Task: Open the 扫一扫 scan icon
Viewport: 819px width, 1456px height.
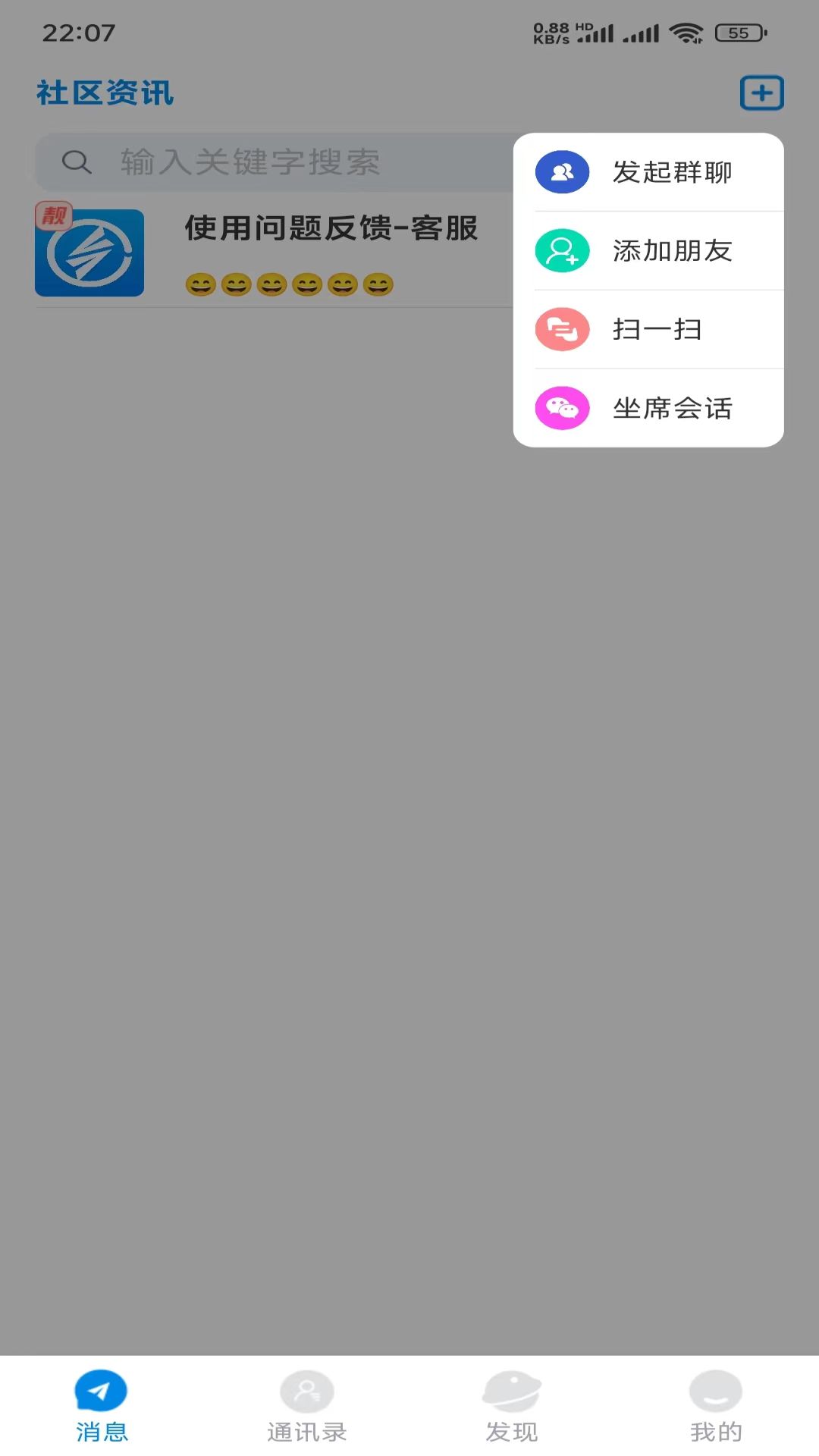Action: point(562,329)
